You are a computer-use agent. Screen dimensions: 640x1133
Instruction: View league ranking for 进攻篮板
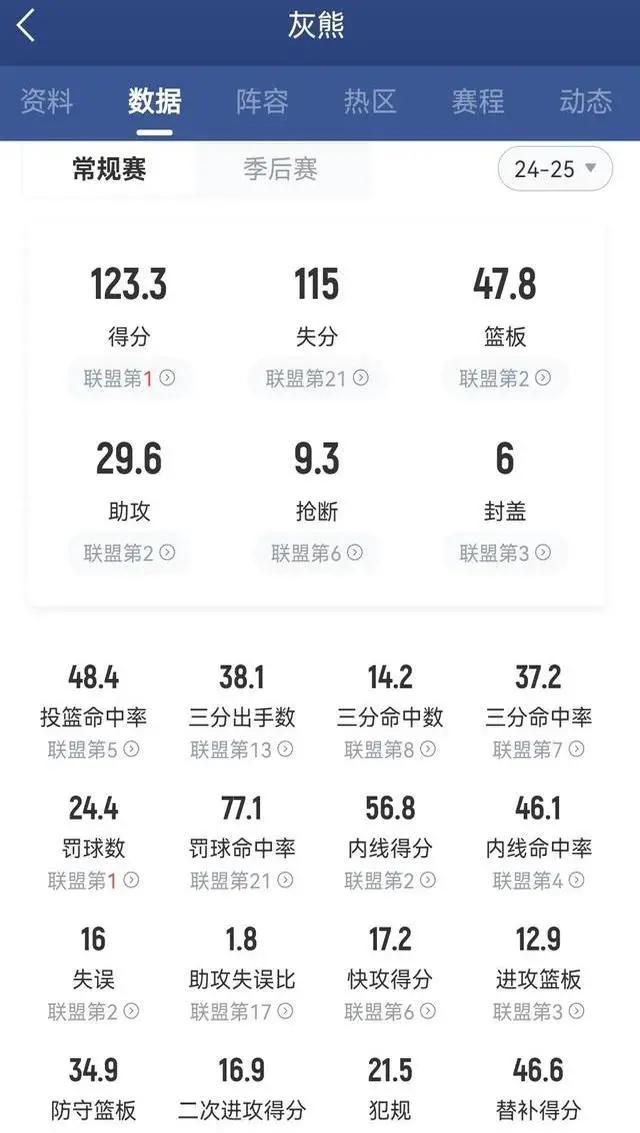(x=538, y=1011)
